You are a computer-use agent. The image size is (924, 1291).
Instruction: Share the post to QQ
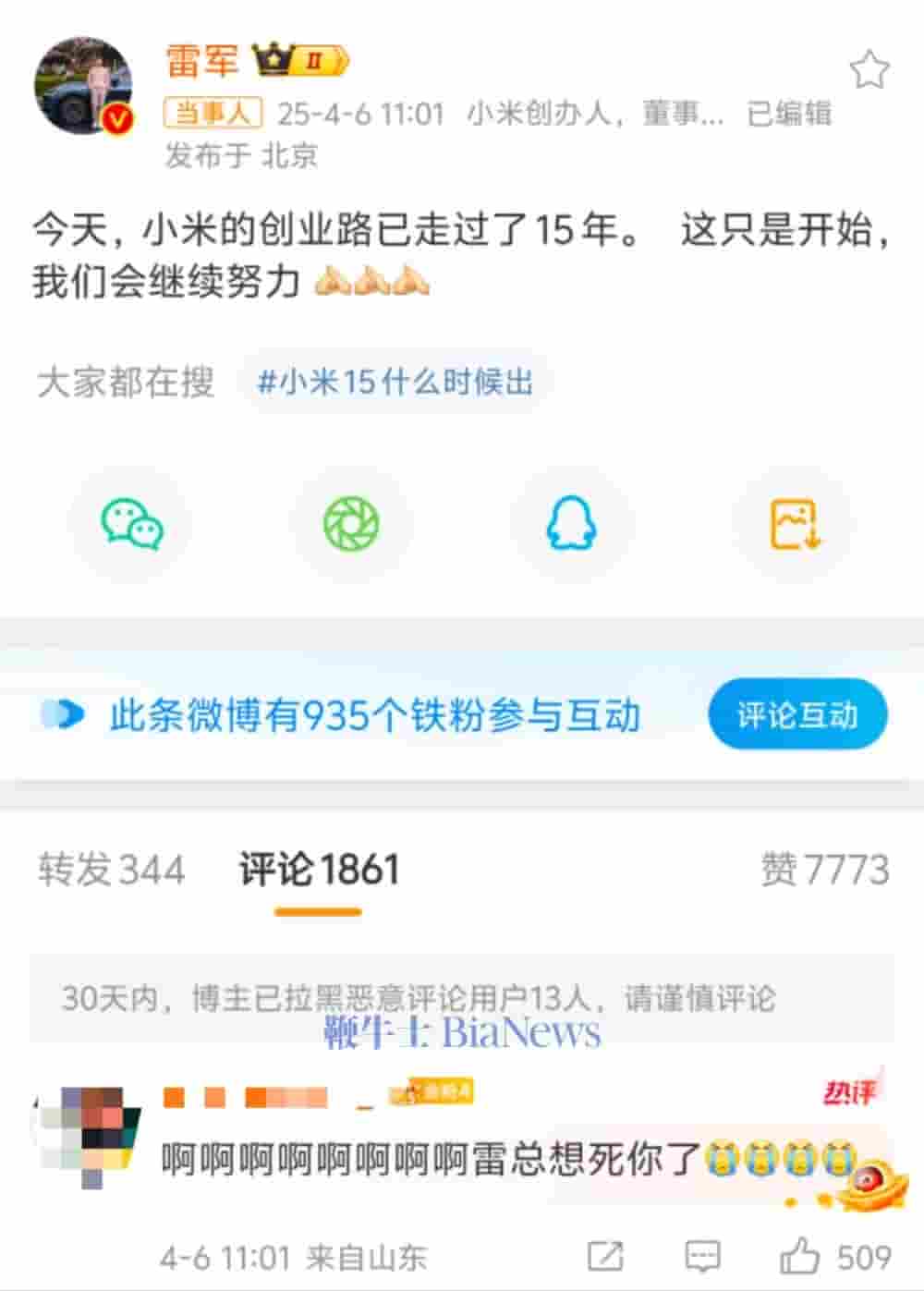[x=571, y=524]
